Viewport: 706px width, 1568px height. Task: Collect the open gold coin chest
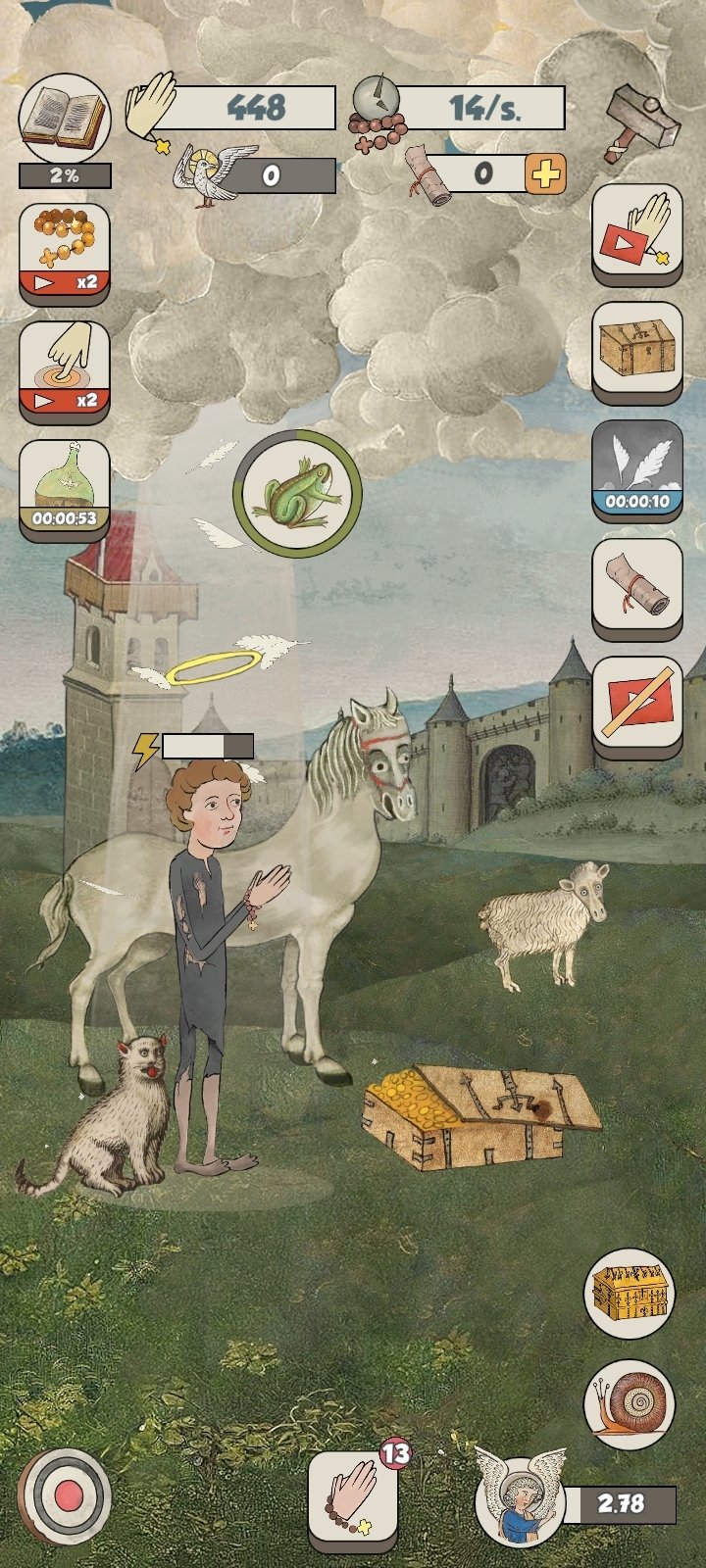(480, 1117)
